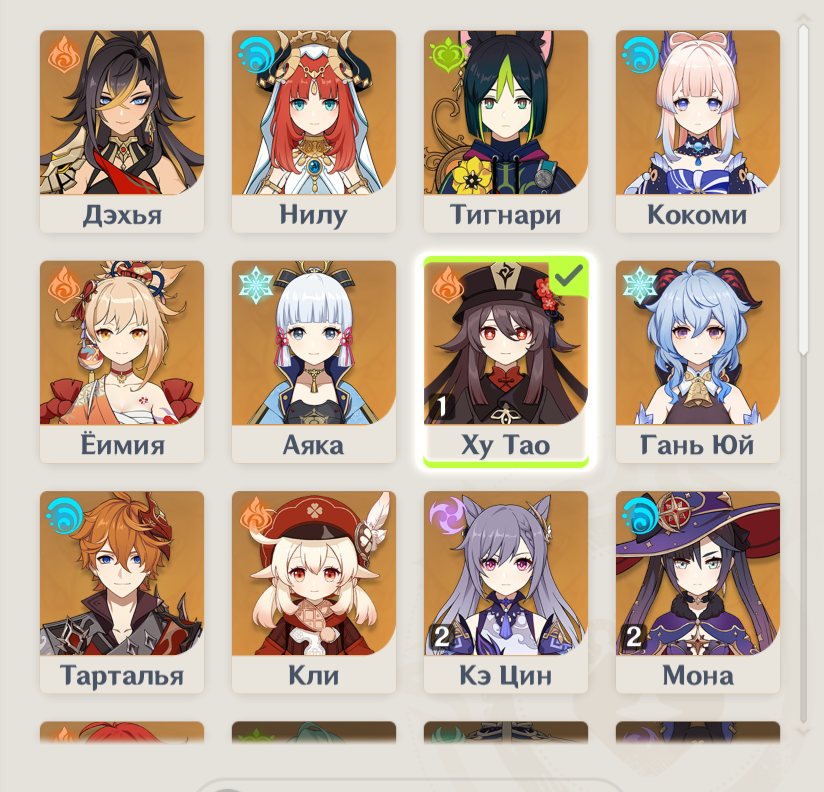Select Кокоми character card
Image resolution: width=824 pixels, height=792 pixels.
coord(698,130)
